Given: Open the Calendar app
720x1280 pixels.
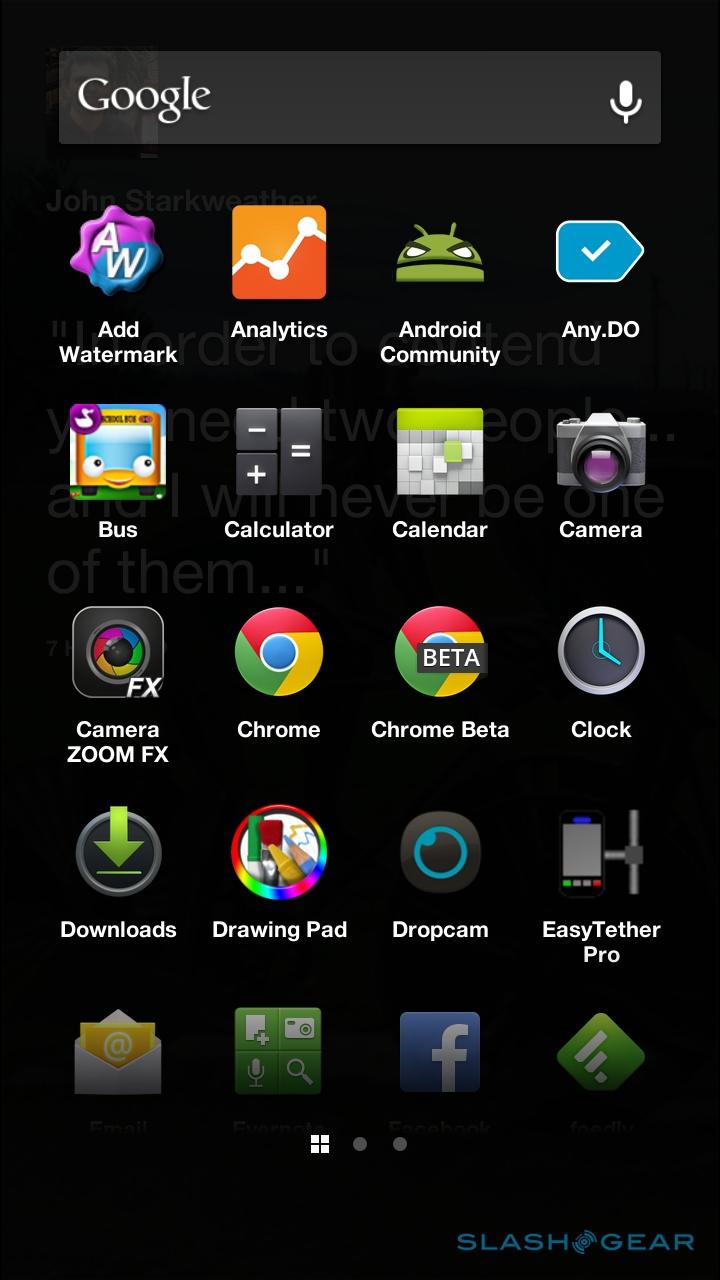Looking at the screenshot, I should [440, 452].
